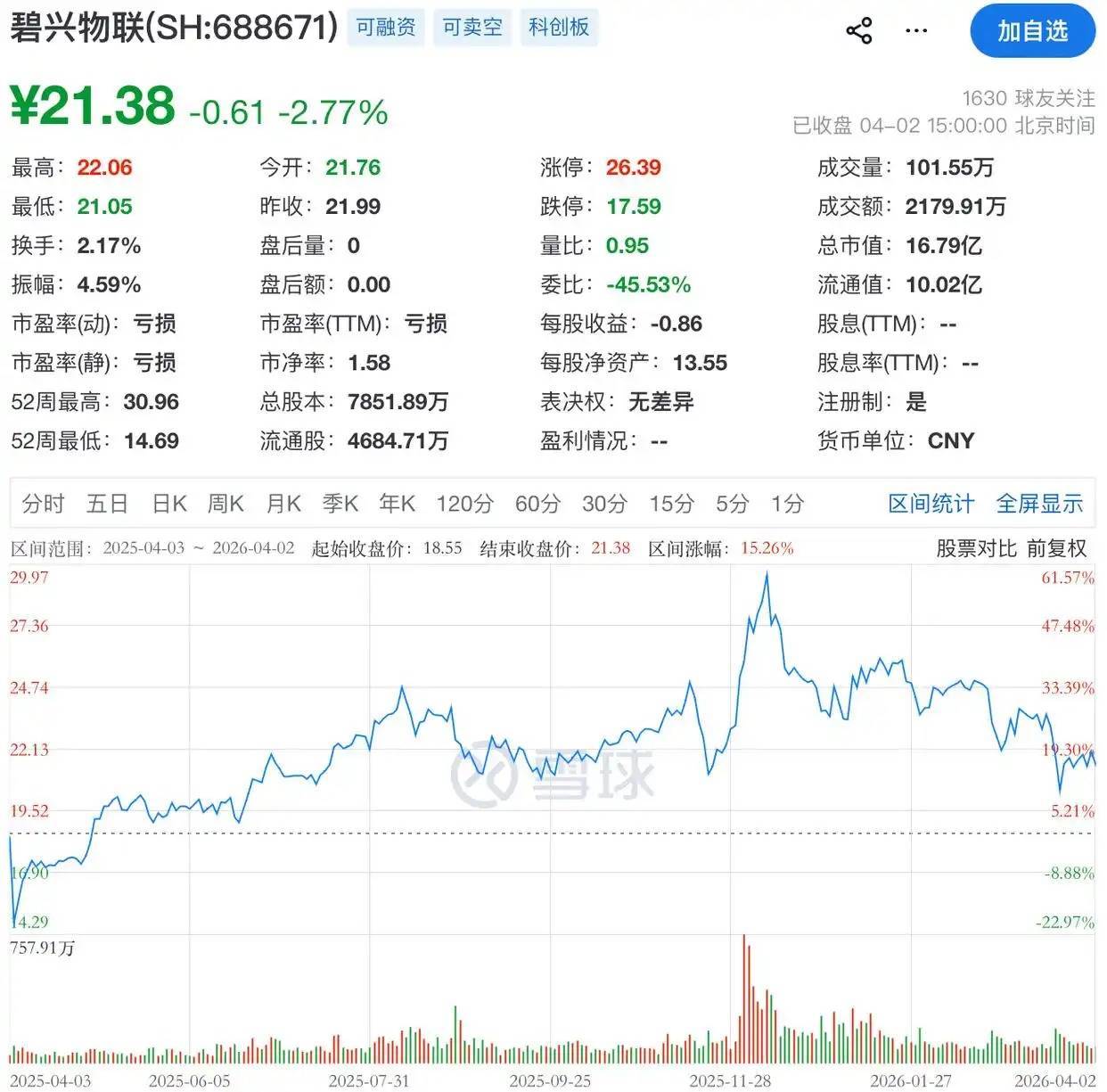The width and height of the screenshot is (1107, 1092).
Task: Choose the 15分 interval
Action: [671, 504]
